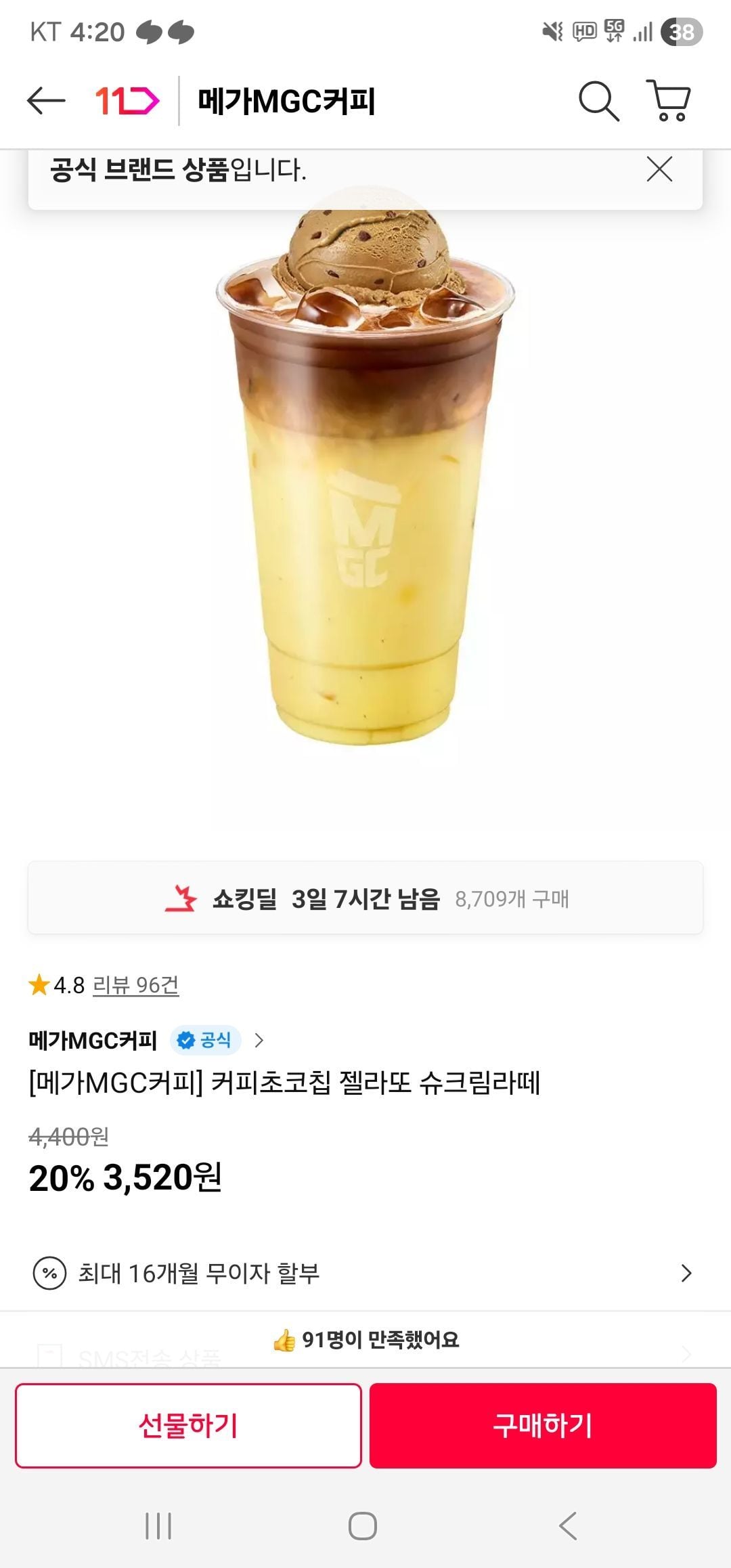Screen dimensions: 731x1568
Task: Go to the phone home screen
Action: tap(363, 1526)
